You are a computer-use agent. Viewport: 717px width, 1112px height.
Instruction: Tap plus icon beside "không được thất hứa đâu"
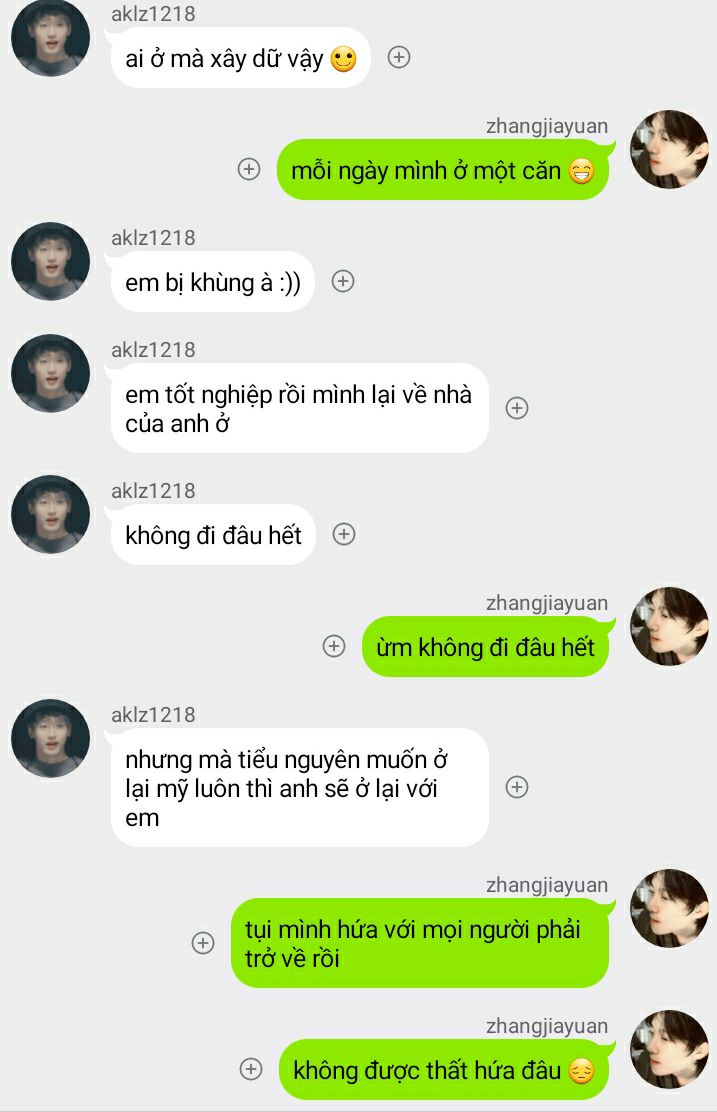[251, 1069]
